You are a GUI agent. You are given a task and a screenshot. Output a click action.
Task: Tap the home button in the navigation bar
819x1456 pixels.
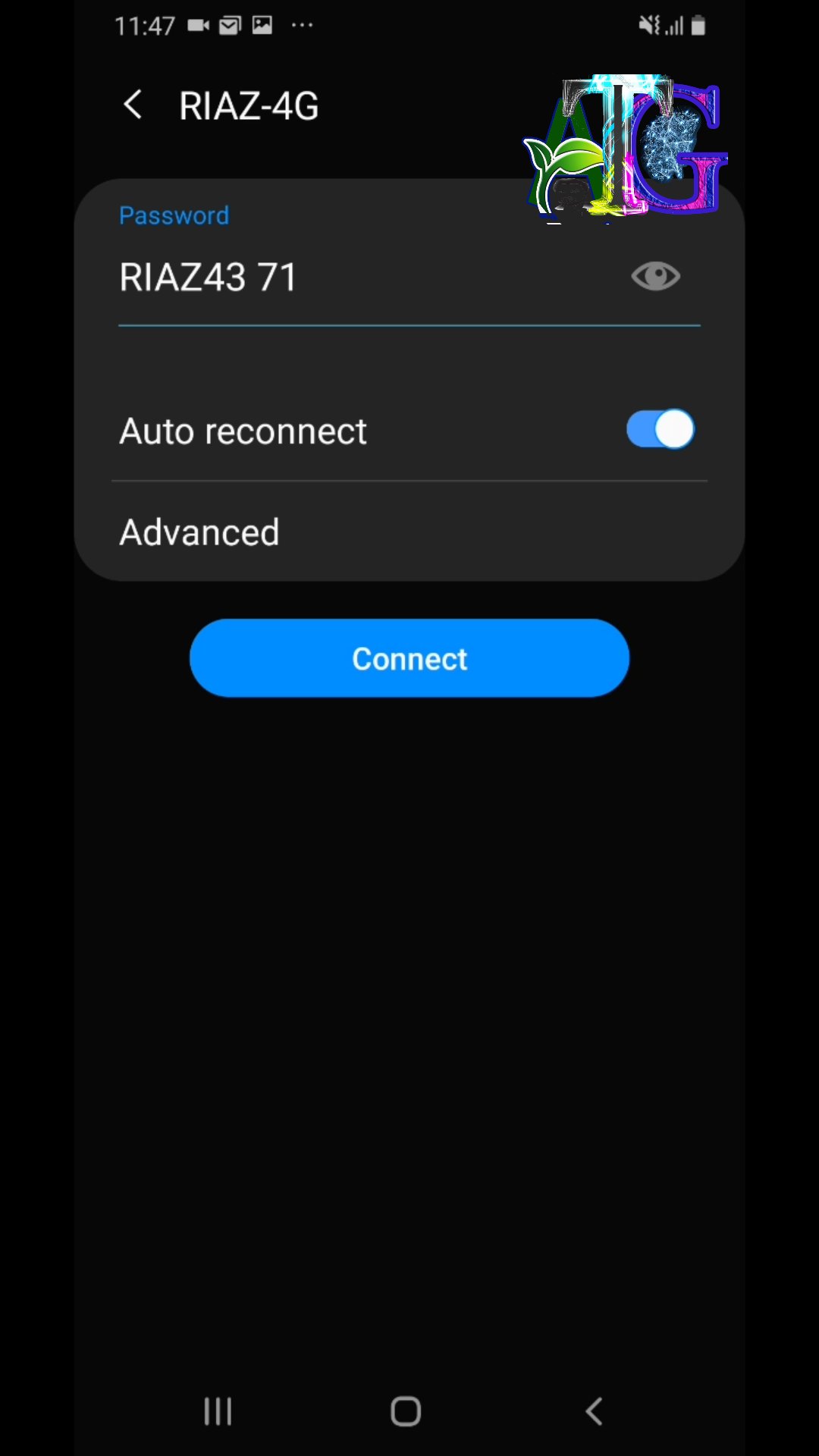(x=406, y=1409)
